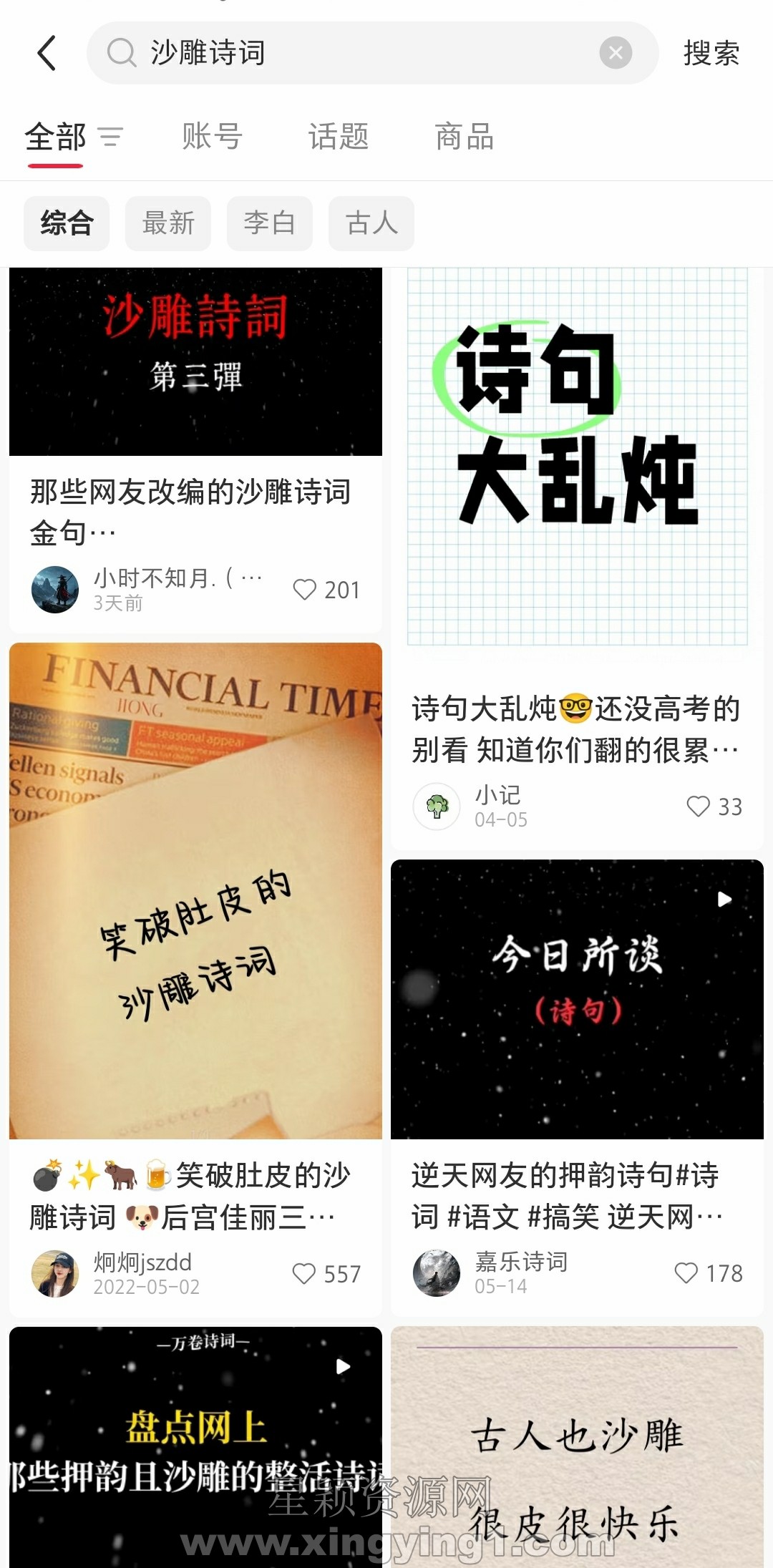Clear the search text

(x=615, y=53)
